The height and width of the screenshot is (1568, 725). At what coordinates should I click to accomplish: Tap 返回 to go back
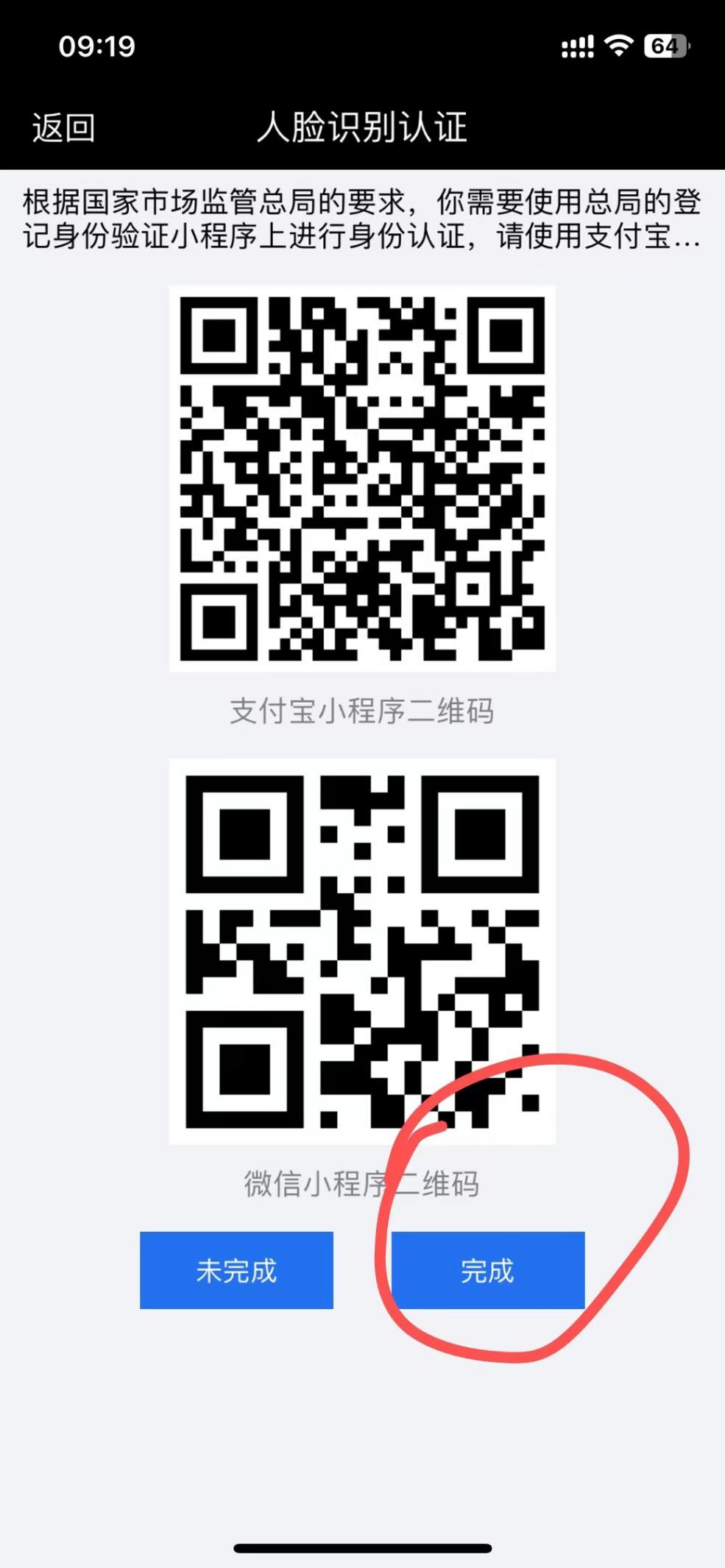(63, 128)
